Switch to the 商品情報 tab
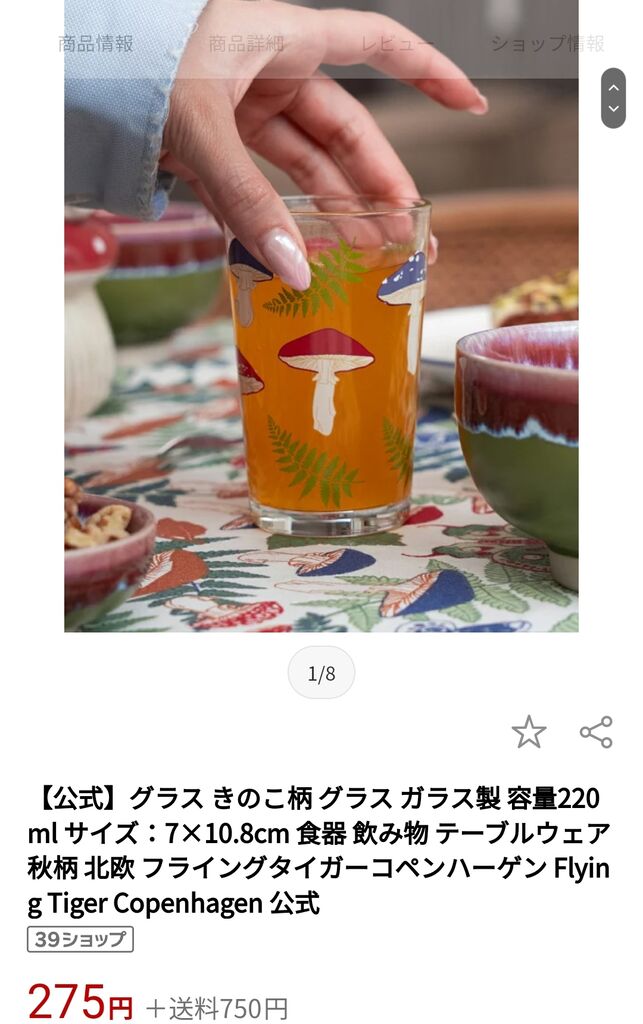643x1024 pixels. (96, 44)
